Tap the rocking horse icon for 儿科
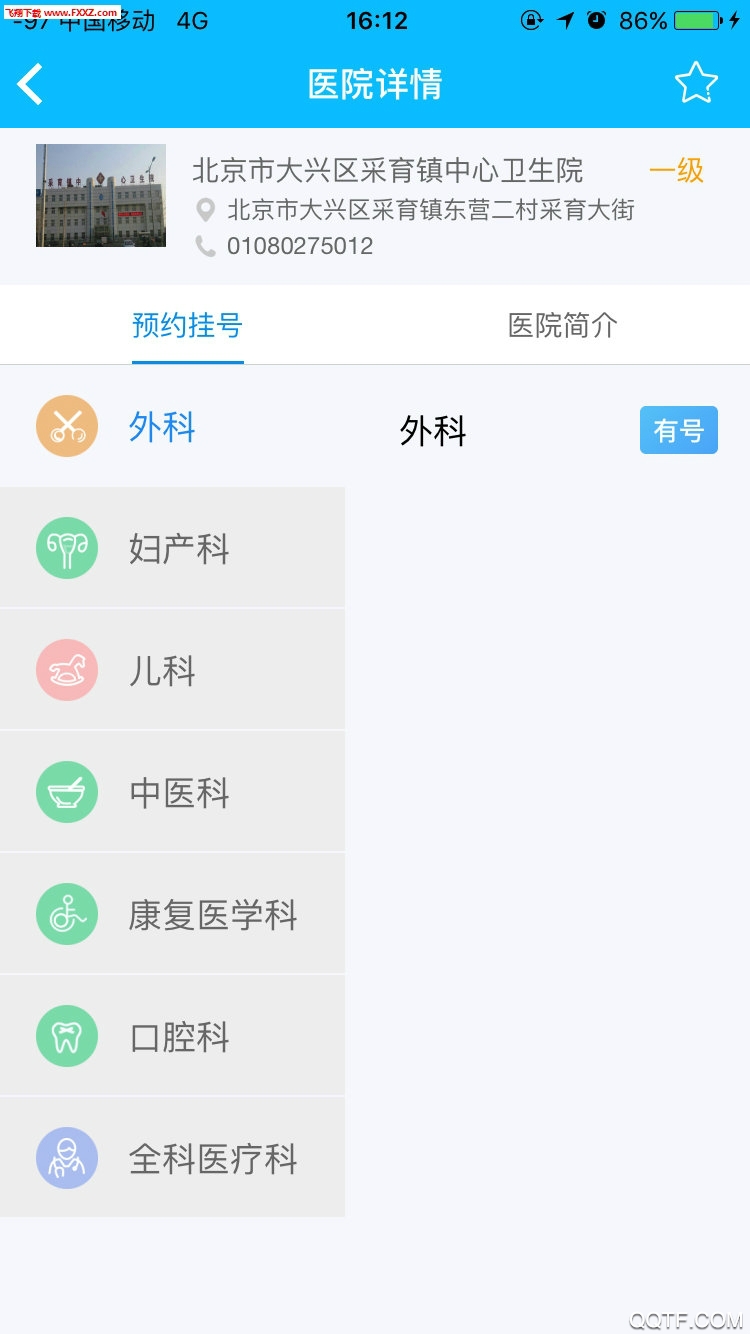Screen dimensions: 750x1334 pos(67,669)
